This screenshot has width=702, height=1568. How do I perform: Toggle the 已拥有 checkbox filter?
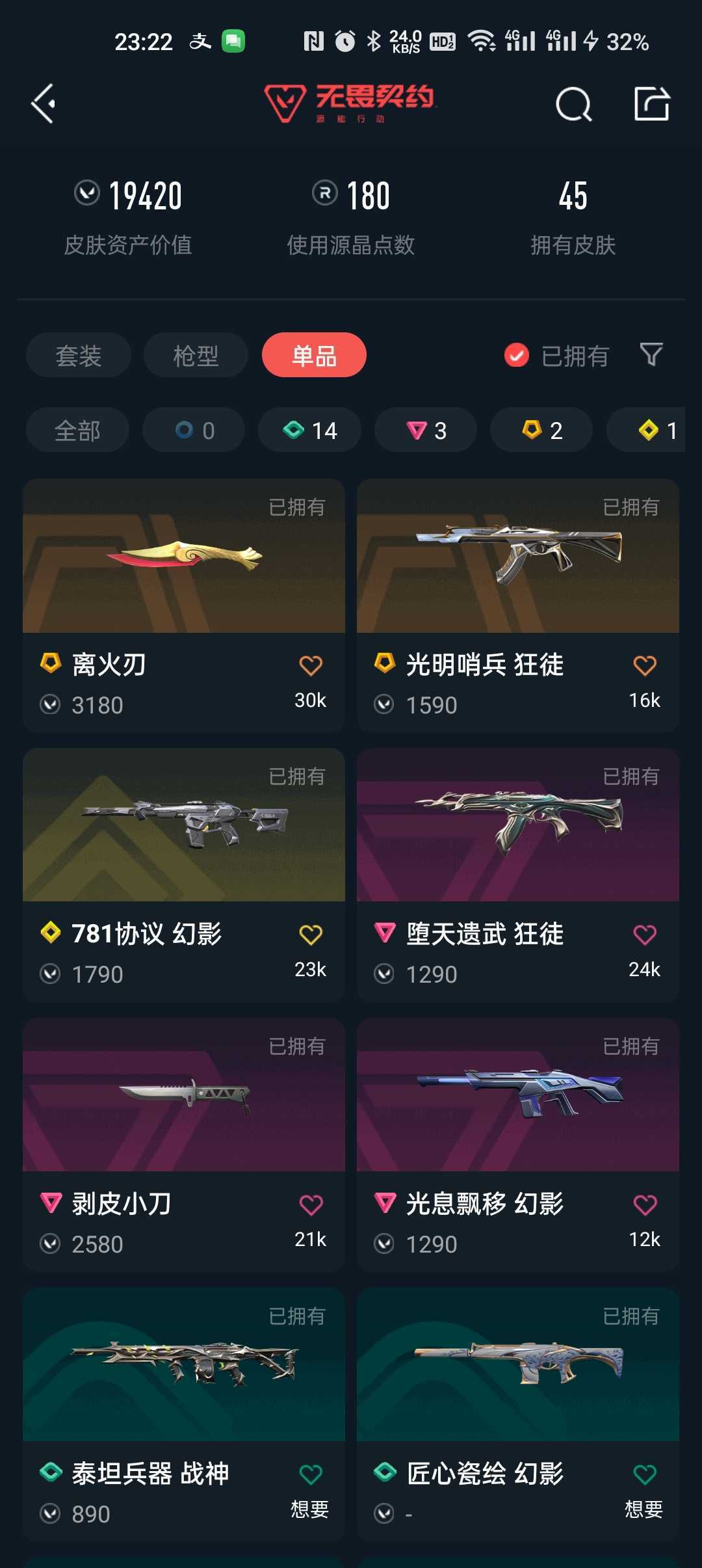coord(517,355)
